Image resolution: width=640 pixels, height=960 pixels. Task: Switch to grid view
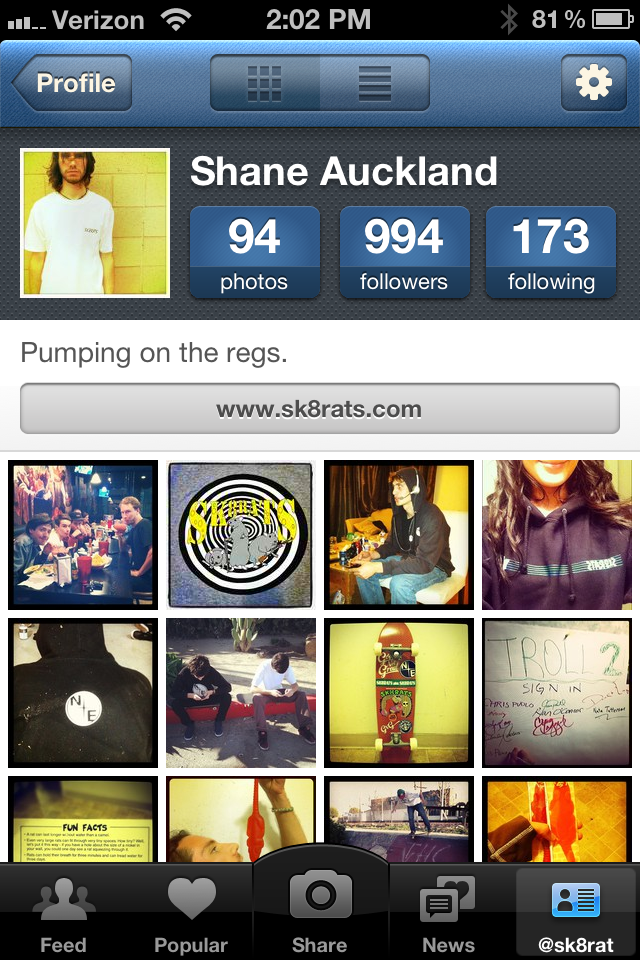click(x=265, y=83)
